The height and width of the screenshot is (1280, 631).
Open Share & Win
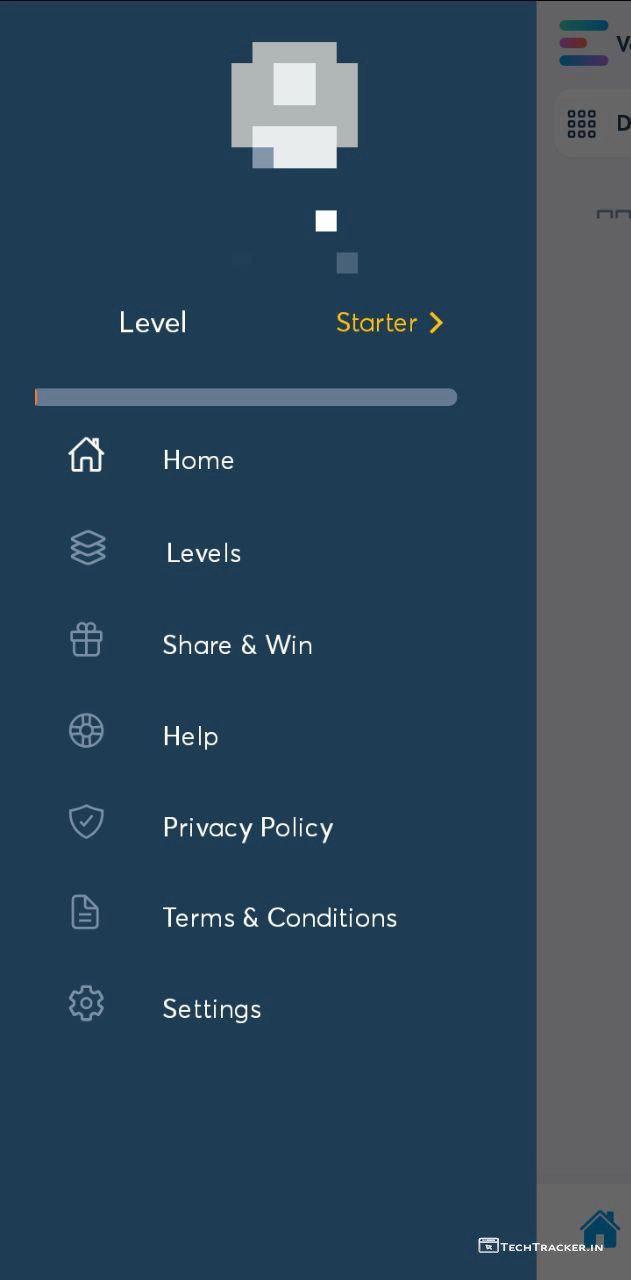coord(237,645)
